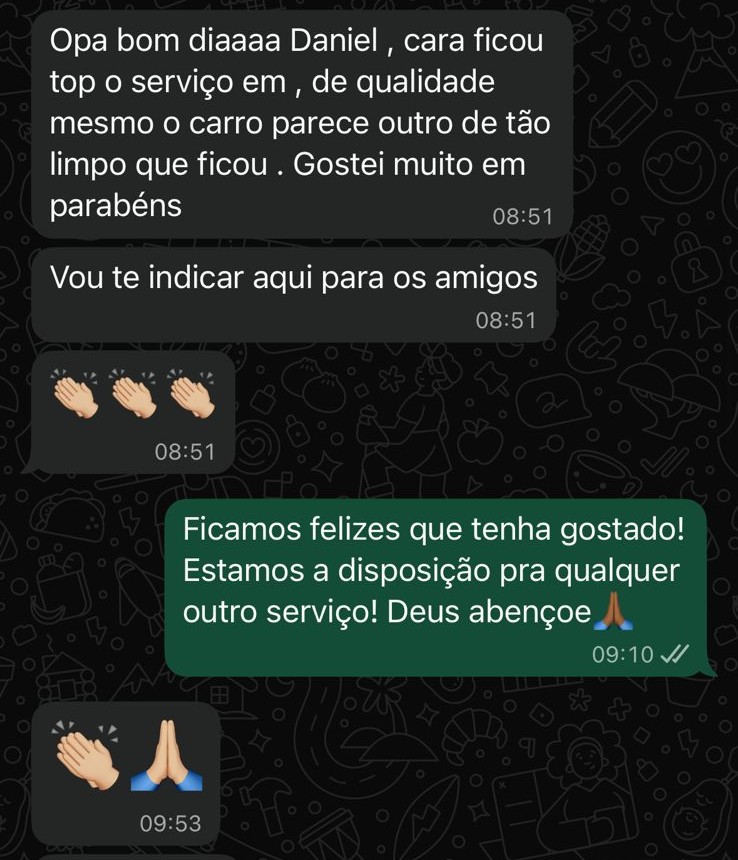Click the 09:53 timestamp on the last message
Screen dimensions: 738x860
(169, 824)
